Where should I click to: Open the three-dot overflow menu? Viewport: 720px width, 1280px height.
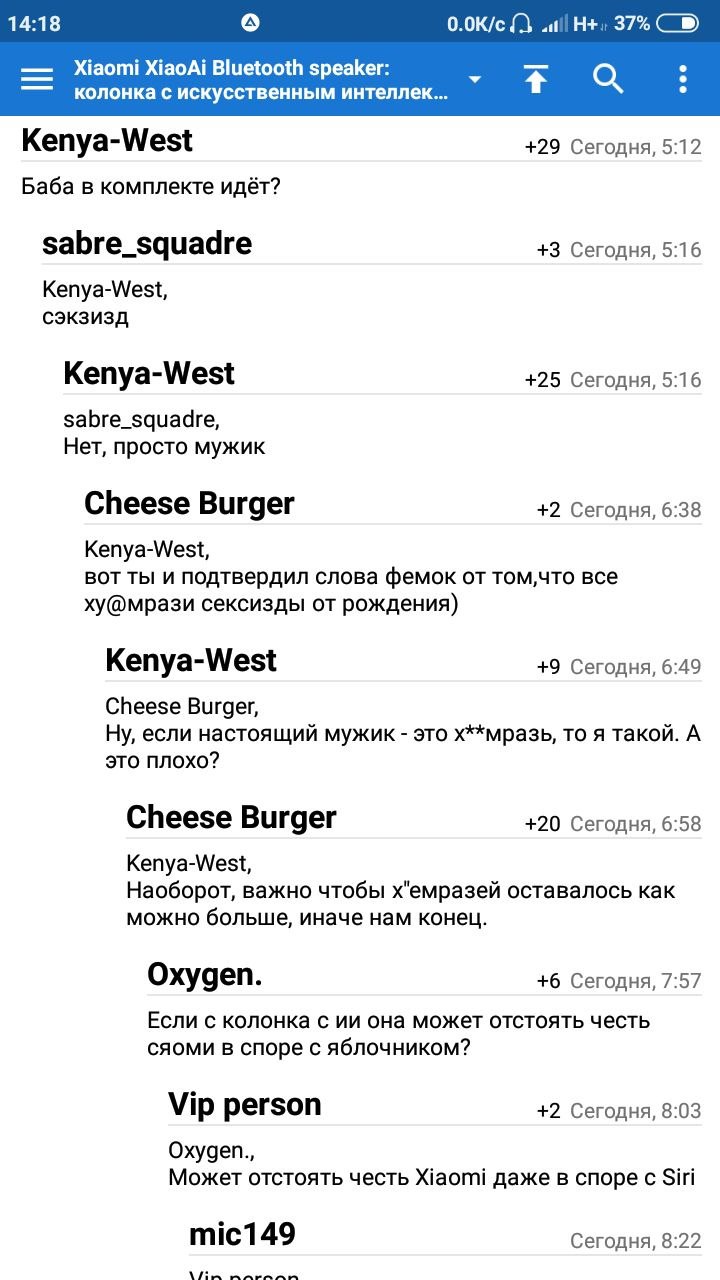[x=683, y=79]
